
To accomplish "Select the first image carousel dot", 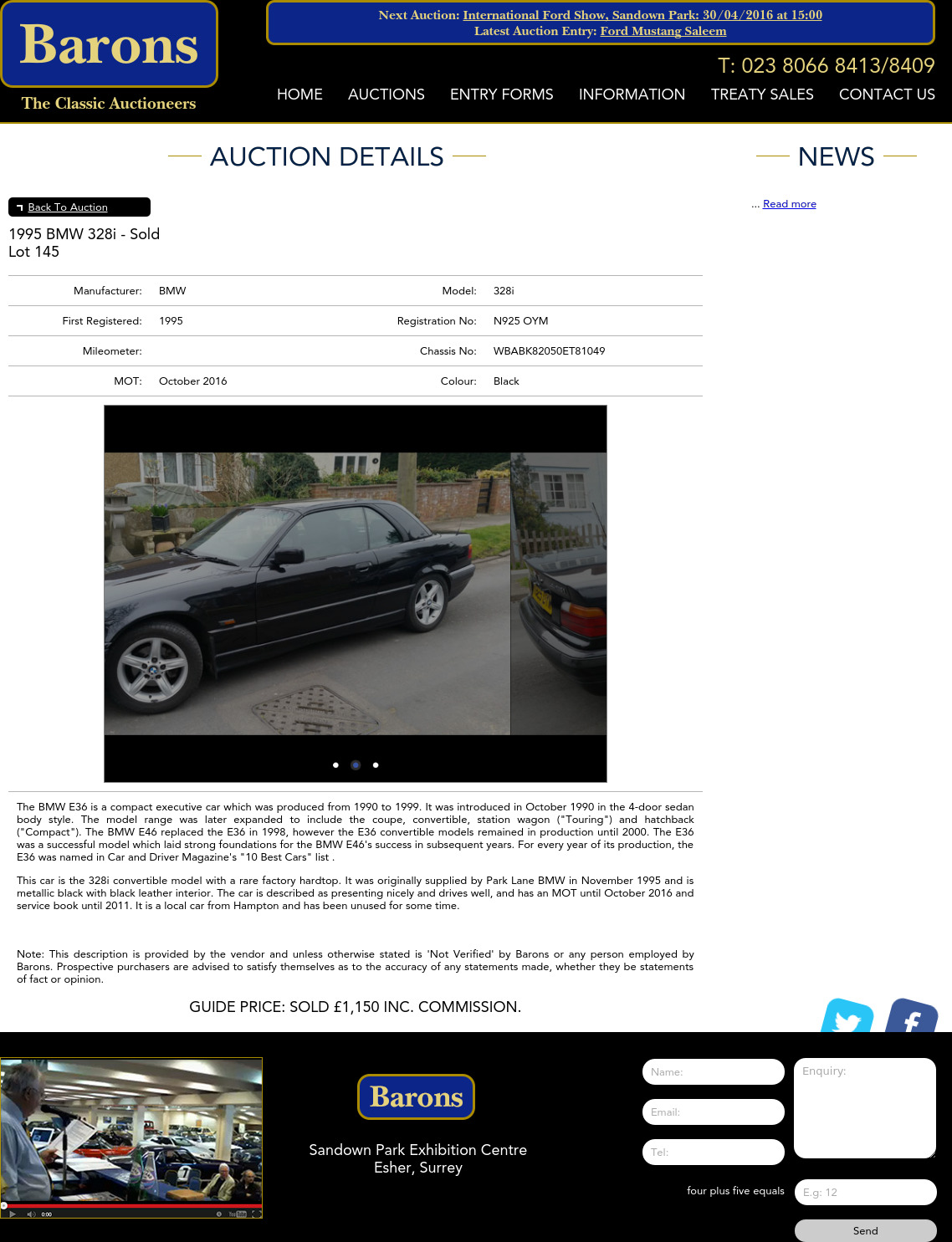I will 335,764.
